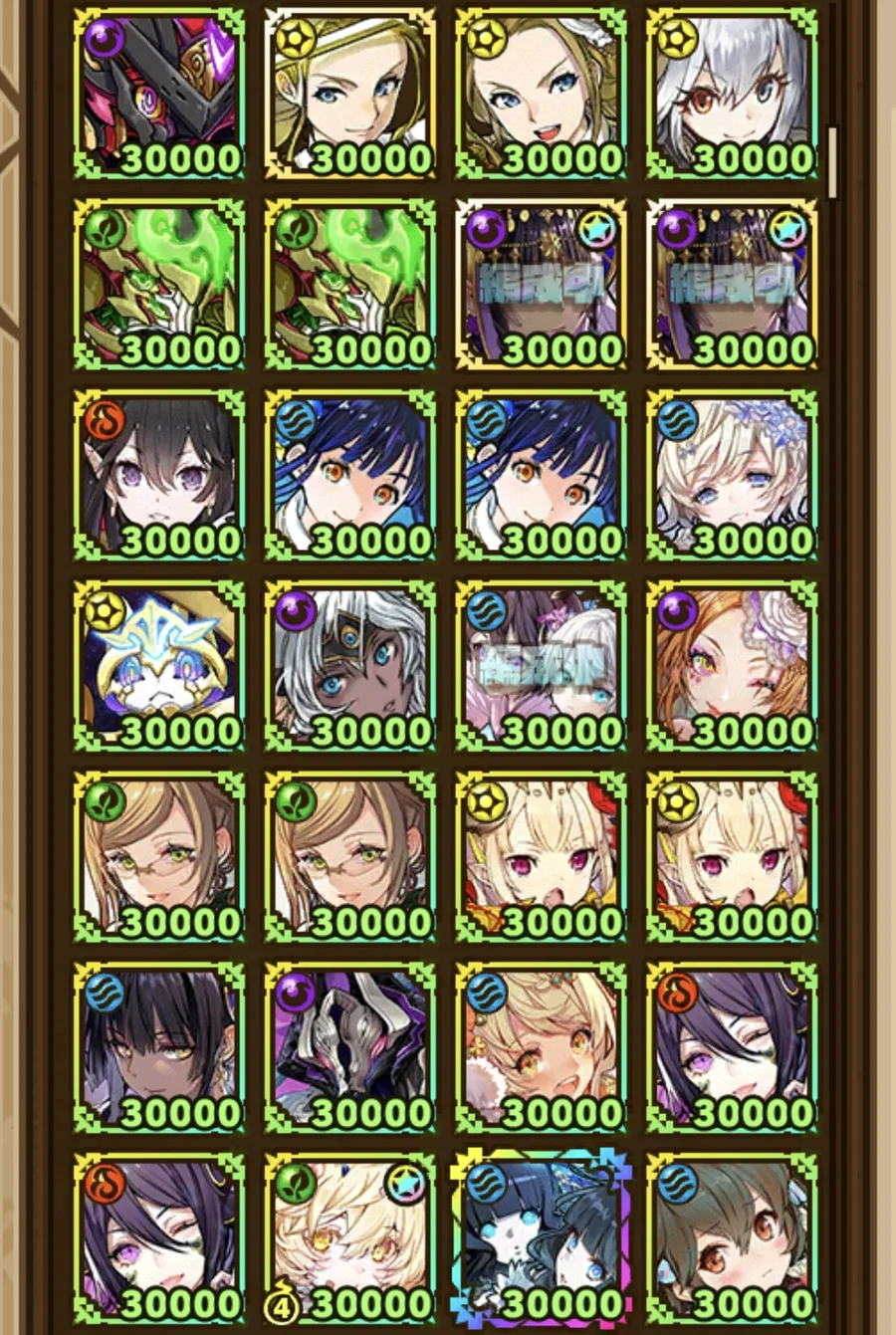Select the blonde character tile with a 4 badge

pyautogui.click(x=350, y=1239)
